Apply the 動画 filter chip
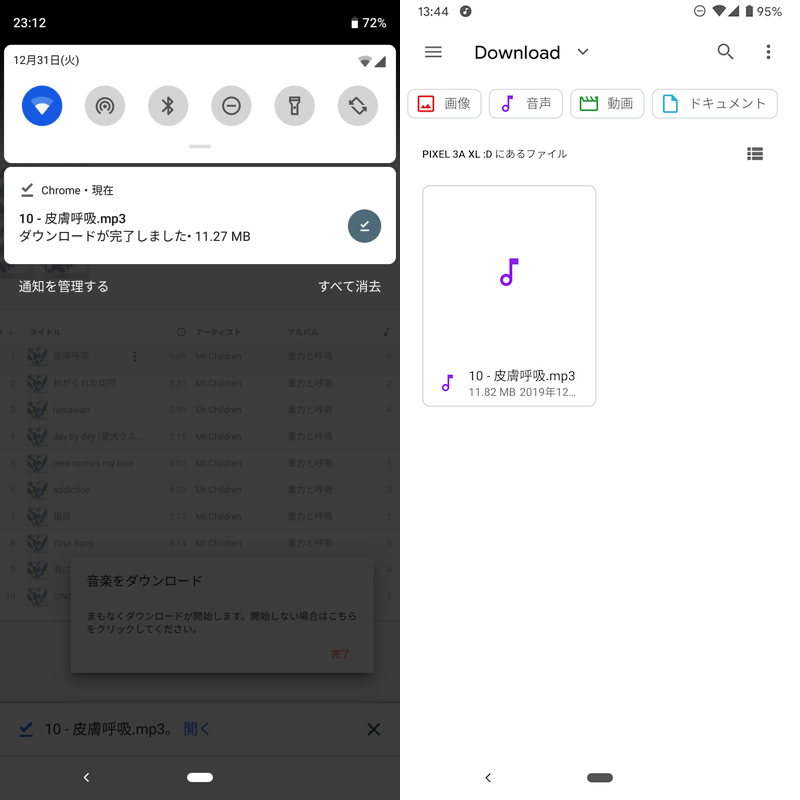Image resolution: width=800 pixels, height=800 pixels. click(607, 103)
